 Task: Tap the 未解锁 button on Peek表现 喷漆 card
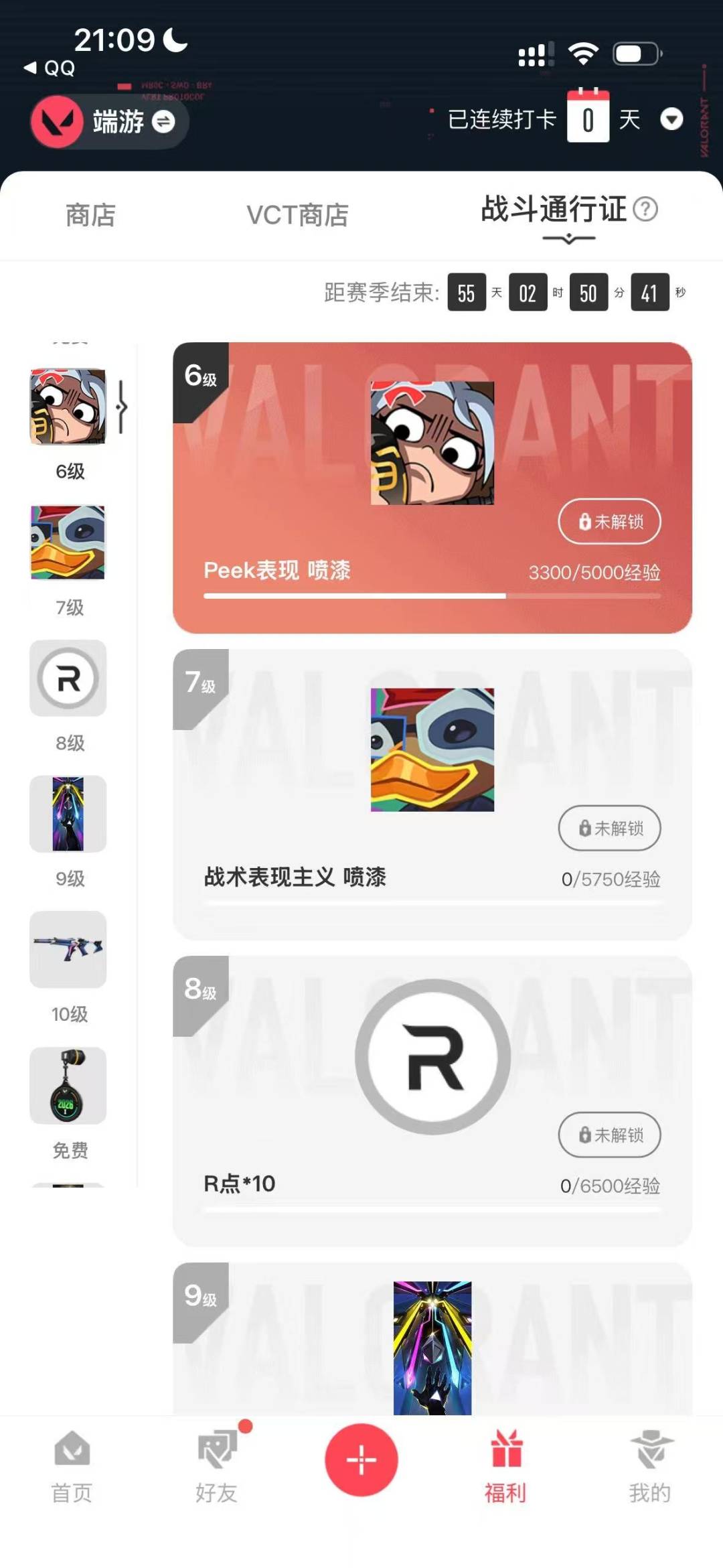(x=609, y=521)
